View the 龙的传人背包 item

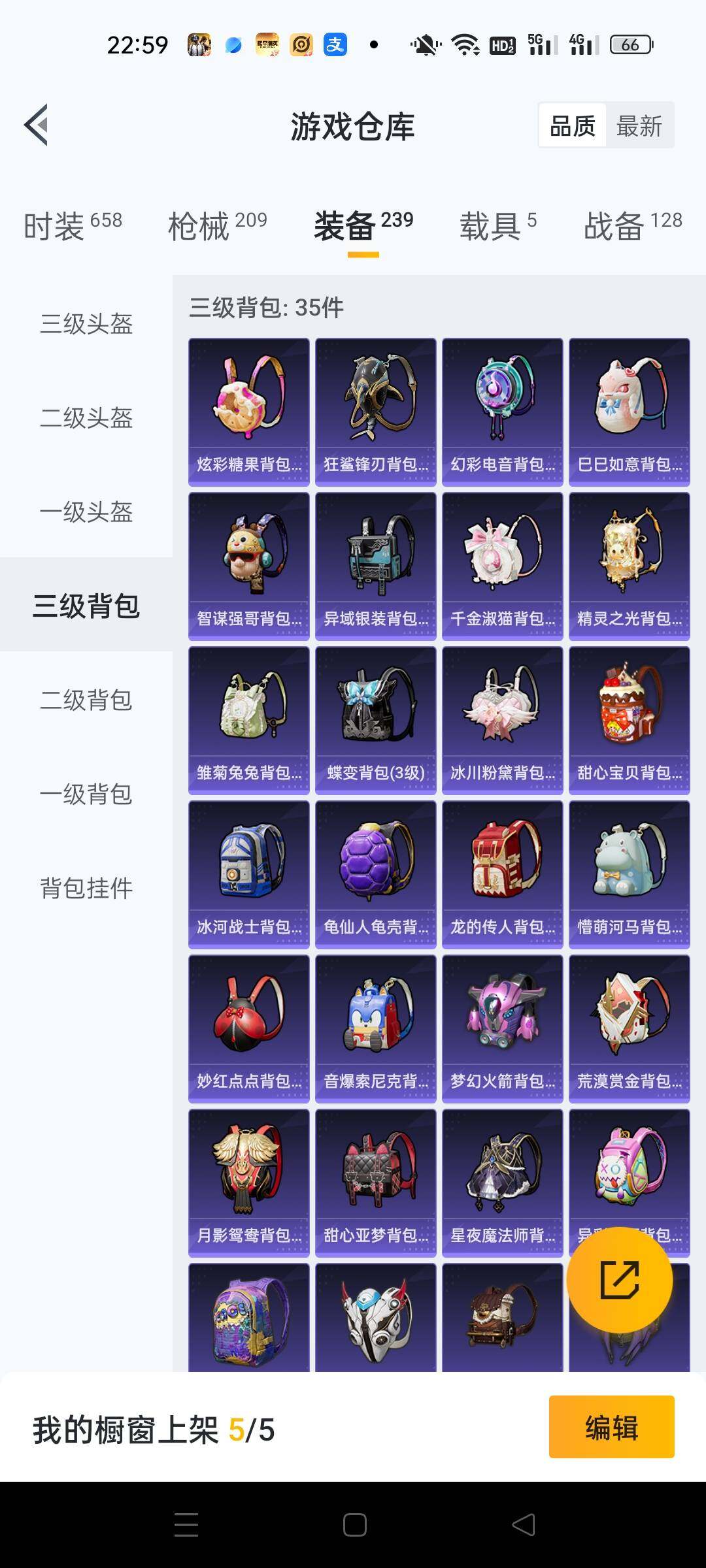pyautogui.click(x=502, y=874)
